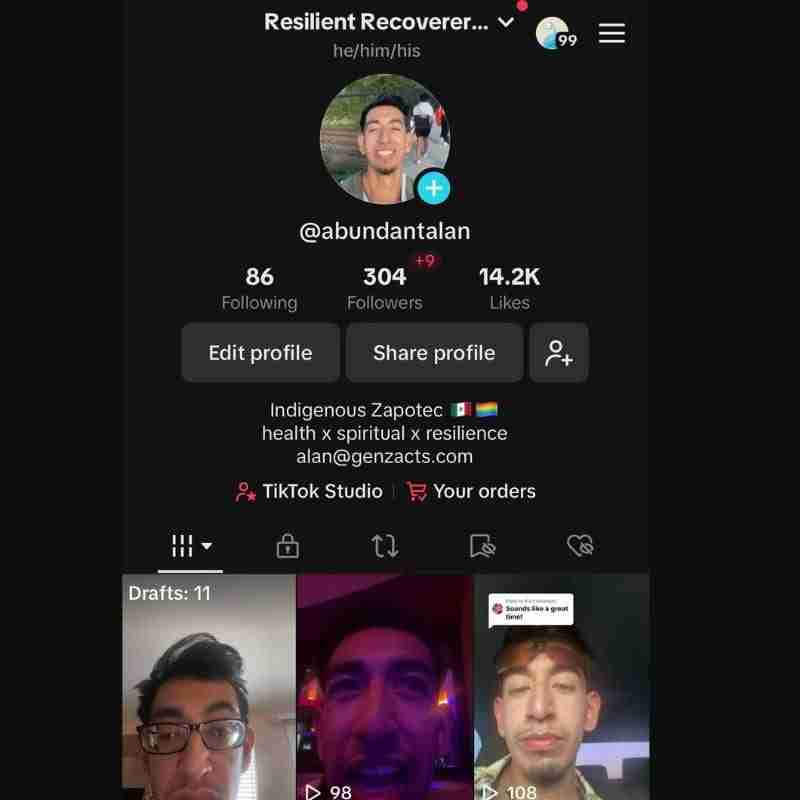This screenshot has width=800, height=800.
Task: Tap the plus badge on the profile photo
Action: (x=433, y=187)
